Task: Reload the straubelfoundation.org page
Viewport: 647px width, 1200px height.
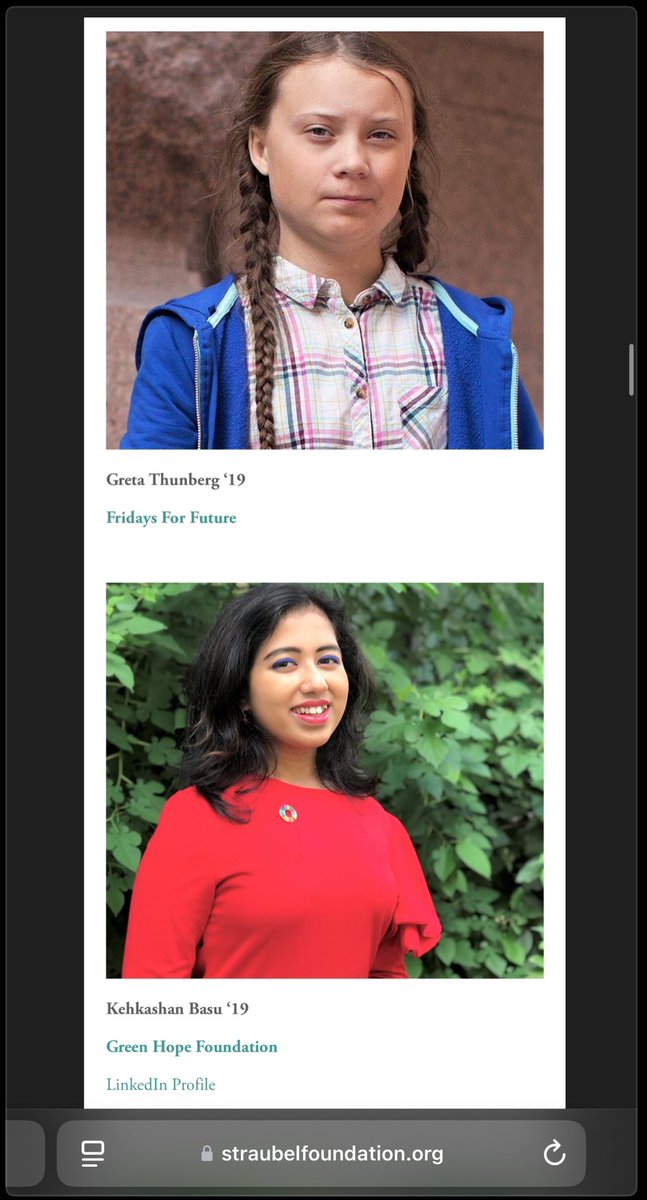Action: pyautogui.click(x=554, y=1154)
